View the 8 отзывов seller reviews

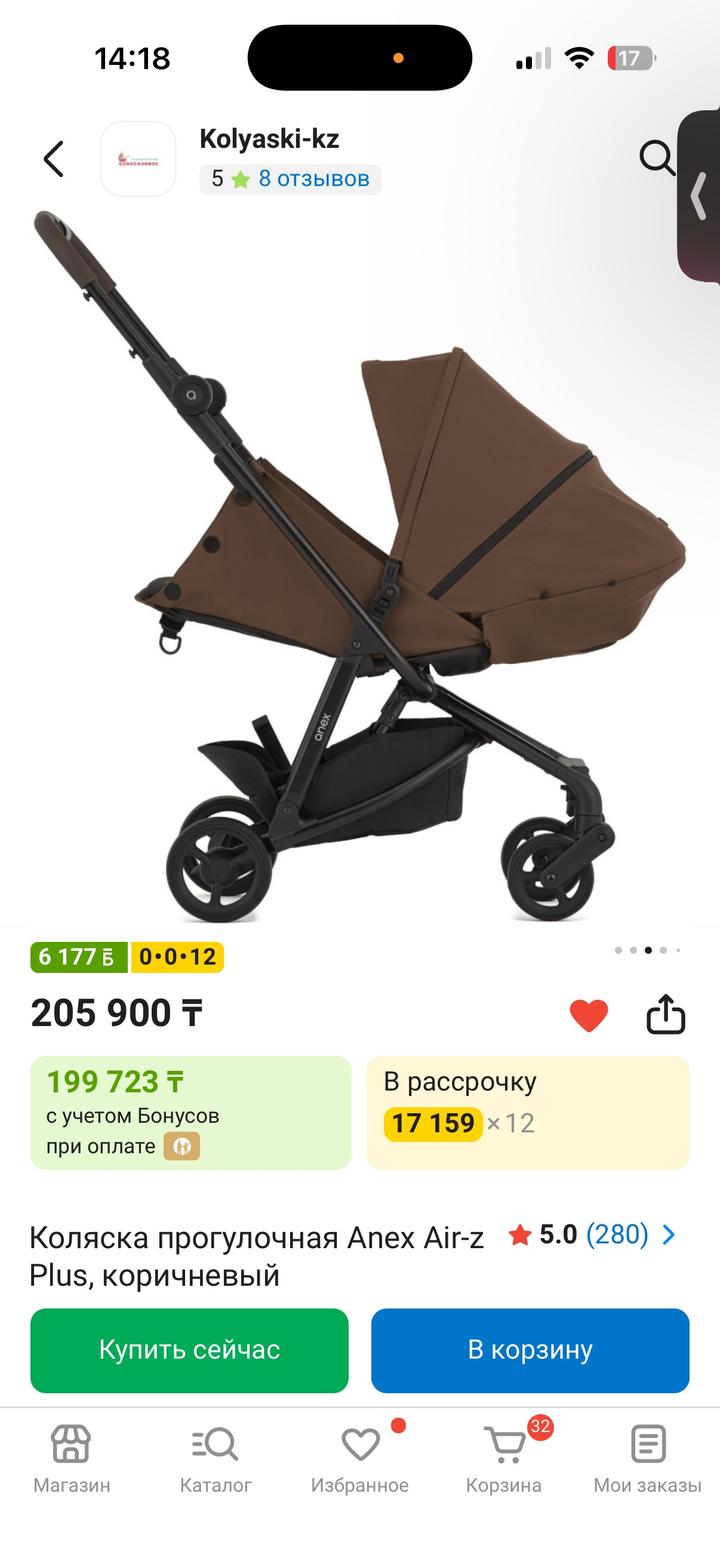(x=313, y=179)
